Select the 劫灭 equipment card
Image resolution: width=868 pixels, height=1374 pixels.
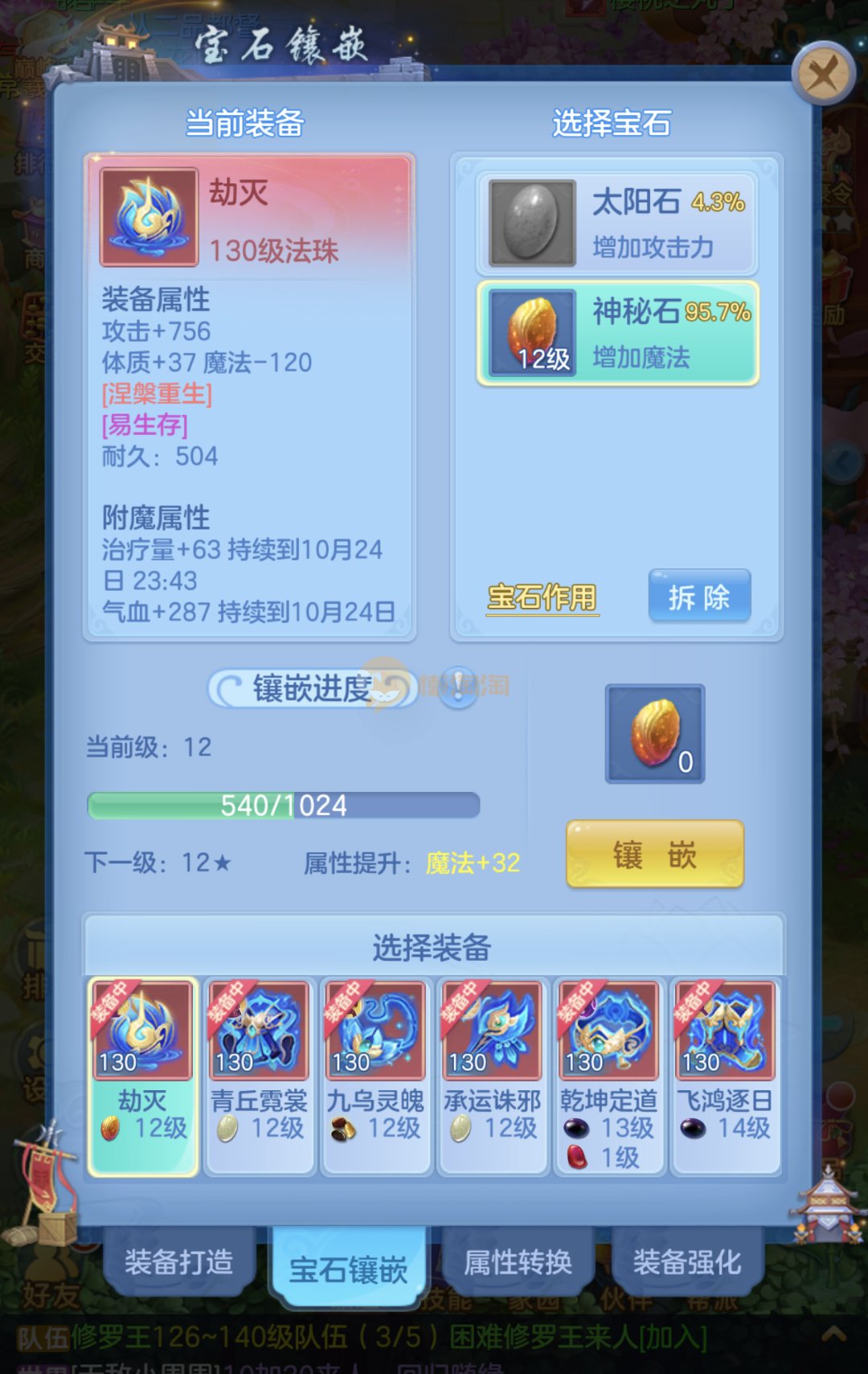tap(143, 1077)
